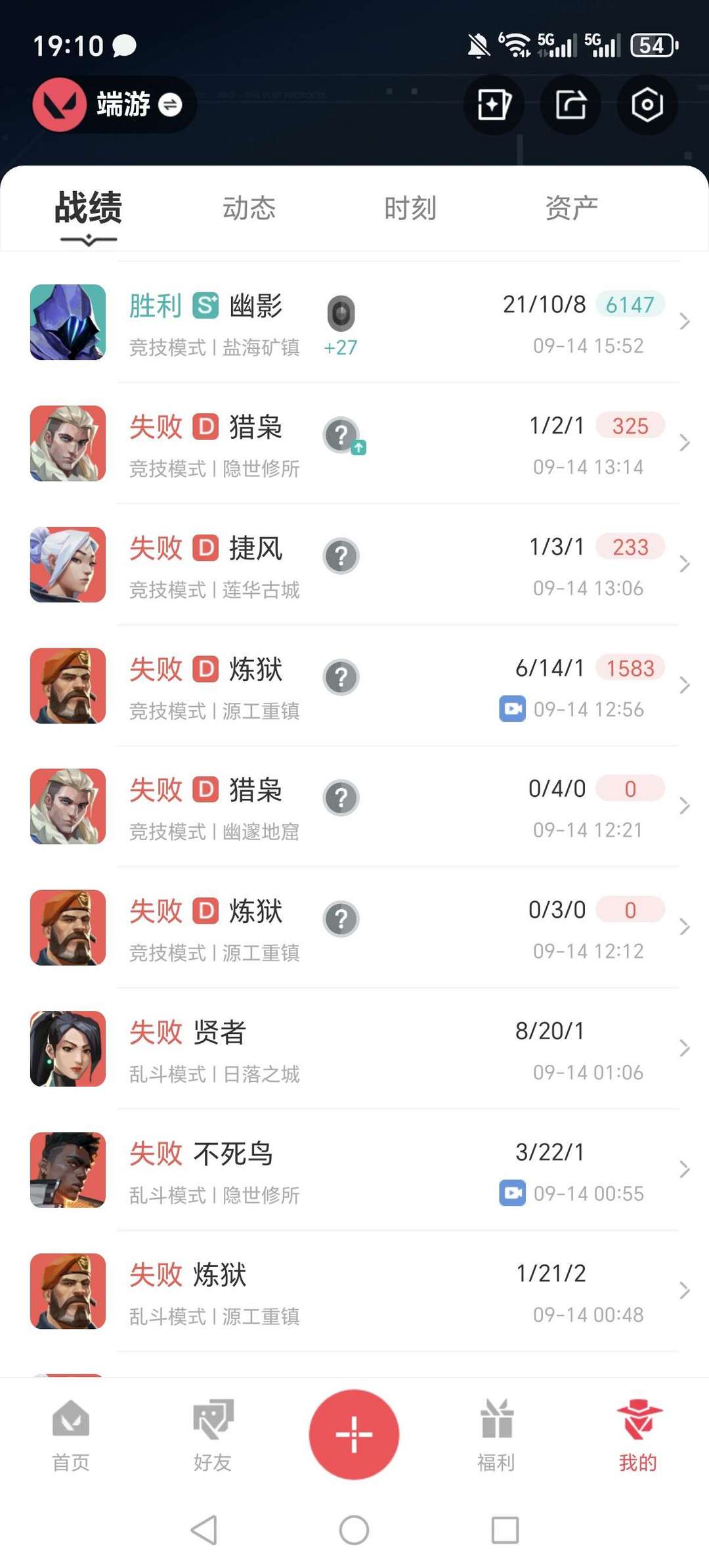Switch to the 时刻 tab
The height and width of the screenshot is (1568, 709).
click(410, 208)
